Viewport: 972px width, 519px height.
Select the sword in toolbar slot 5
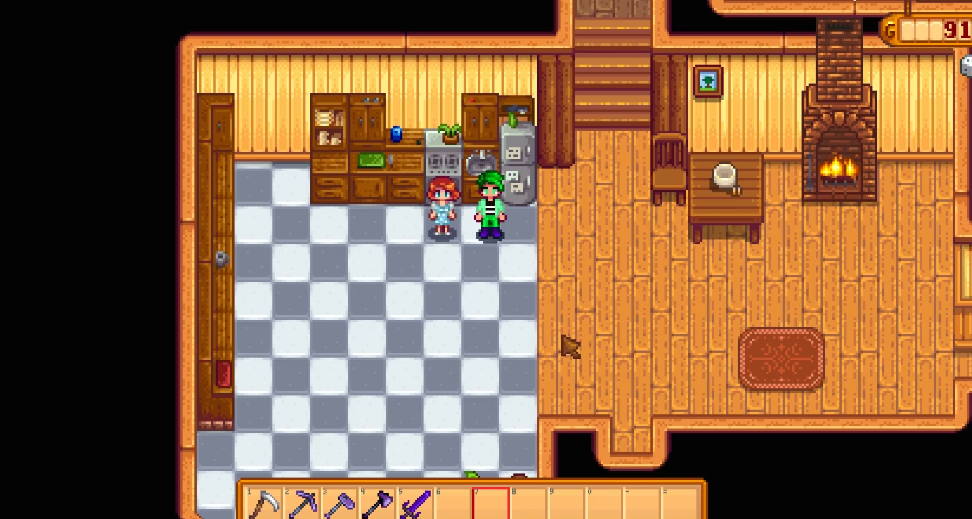[x=415, y=504]
